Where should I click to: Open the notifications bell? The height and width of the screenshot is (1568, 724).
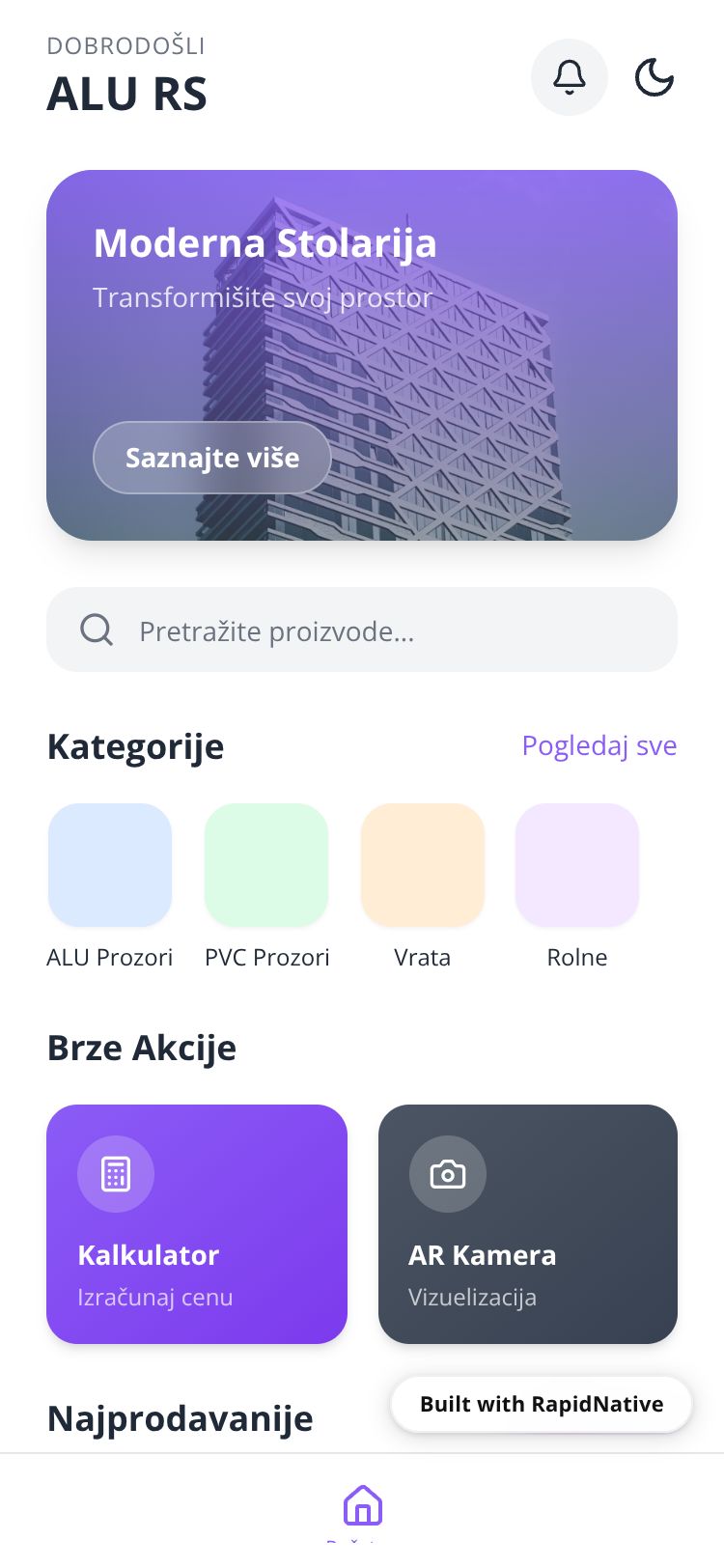pyautogui.click(x=570, y=77)
